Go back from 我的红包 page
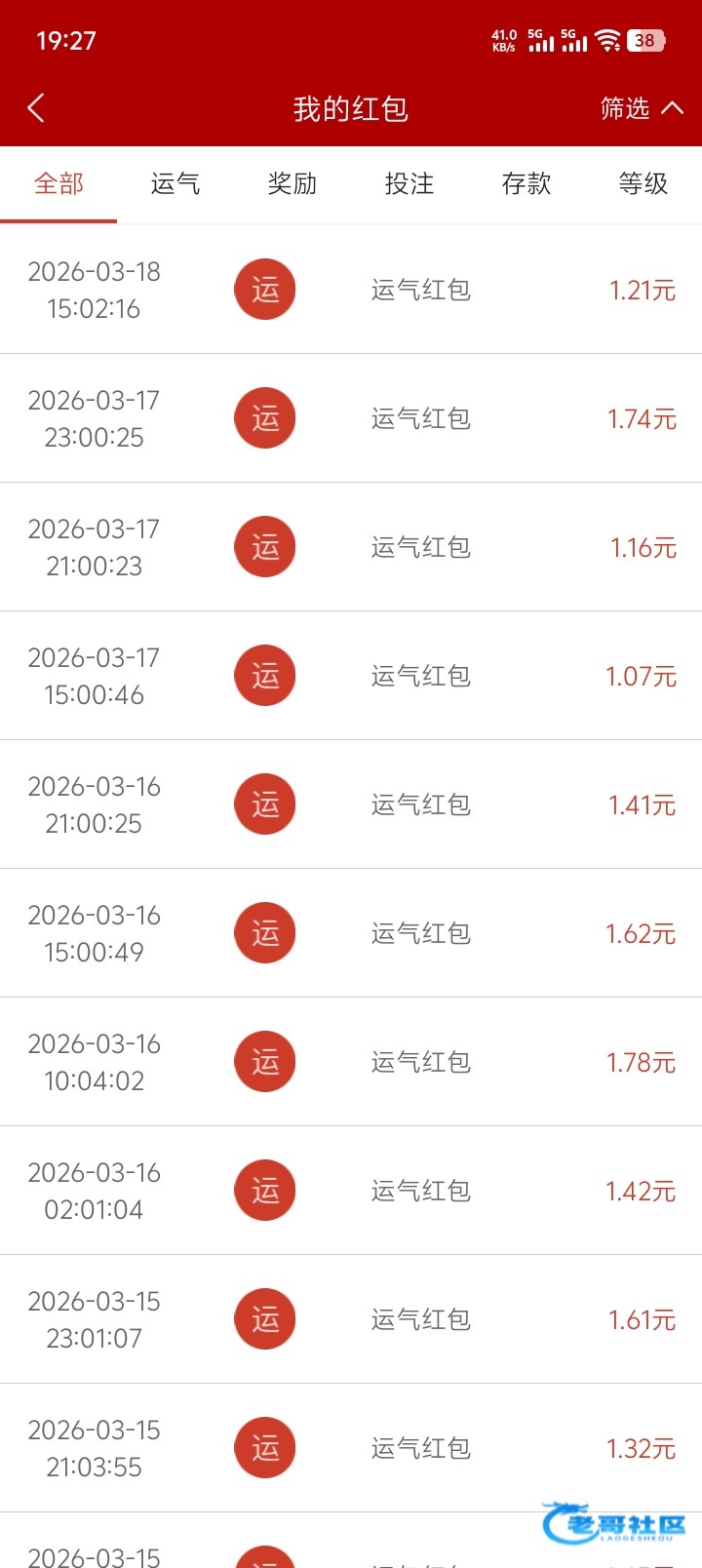 (37, 108)
